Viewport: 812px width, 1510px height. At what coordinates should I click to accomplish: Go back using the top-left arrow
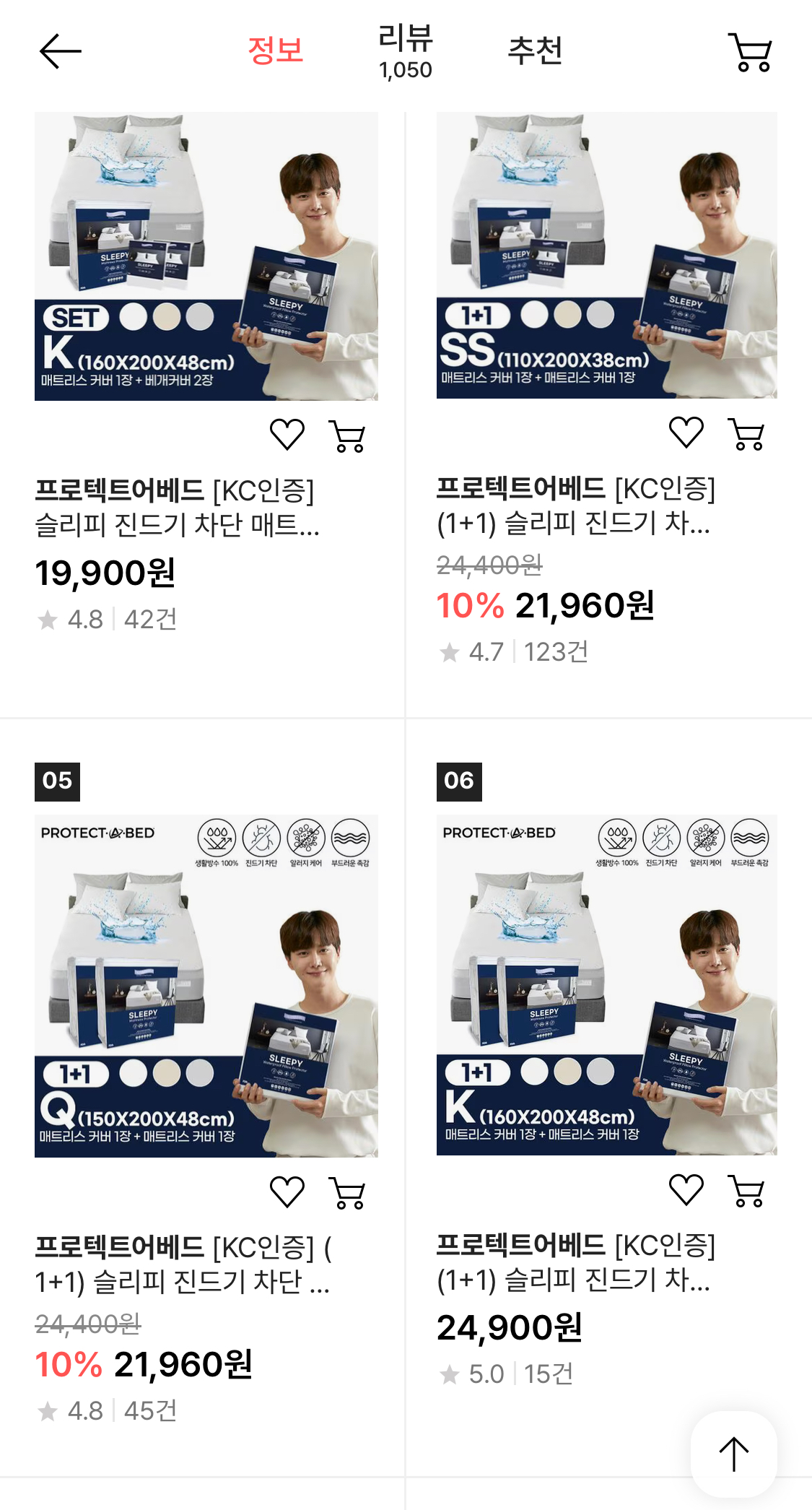pyautogui.click(x=60, y=51)
